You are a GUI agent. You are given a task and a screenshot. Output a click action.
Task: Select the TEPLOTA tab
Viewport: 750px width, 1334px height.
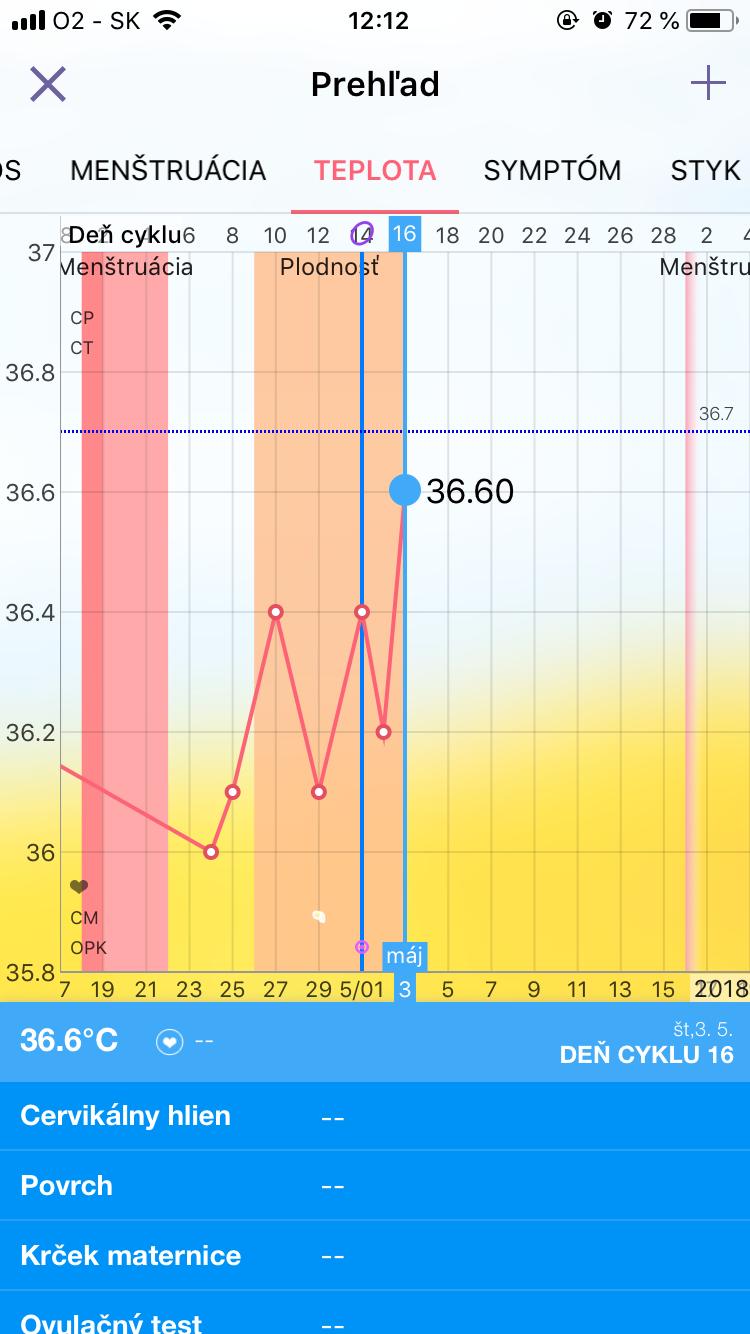pyautogui.click(x=375, y=170)
